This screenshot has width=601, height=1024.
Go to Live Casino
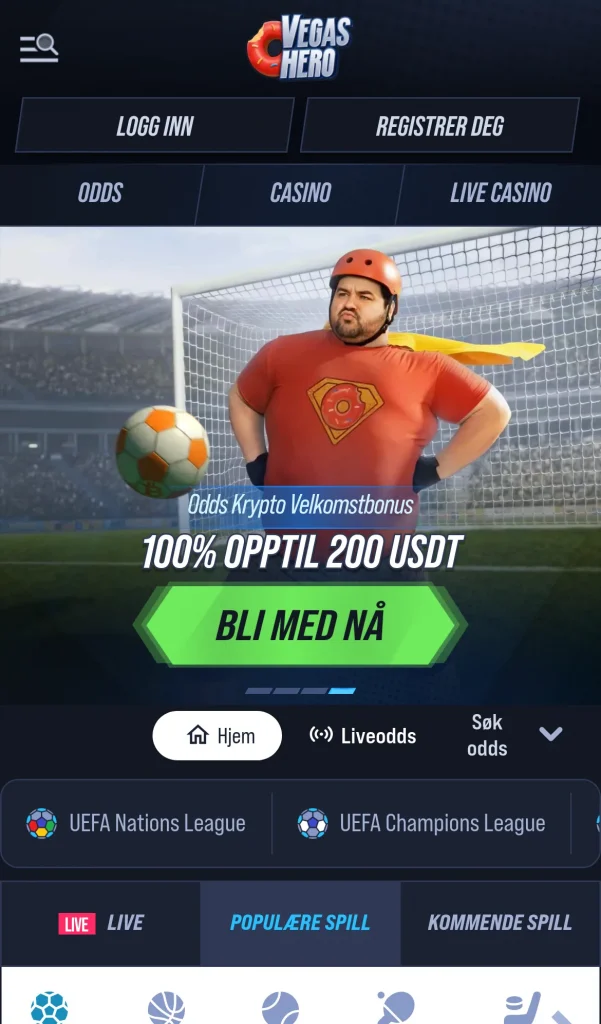(500, 193)
